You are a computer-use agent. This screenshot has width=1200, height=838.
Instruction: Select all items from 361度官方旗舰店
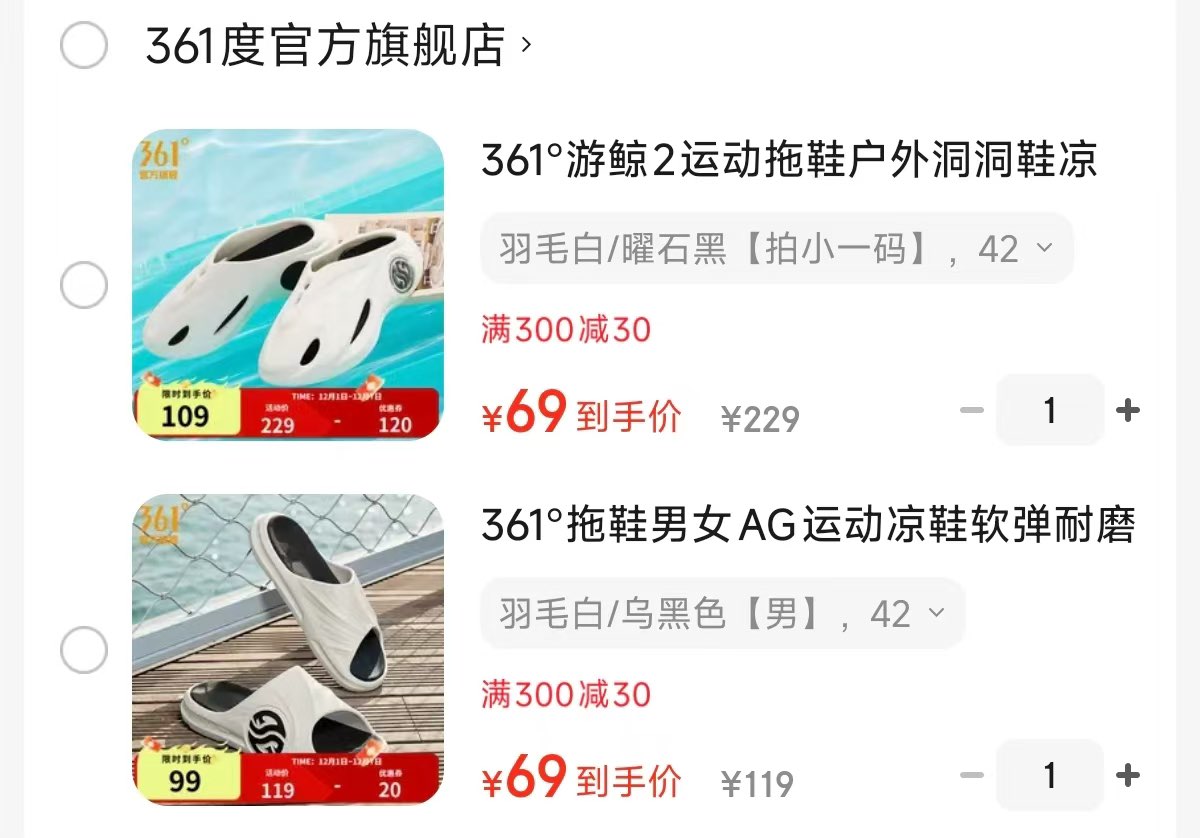(x=84, y=46)
